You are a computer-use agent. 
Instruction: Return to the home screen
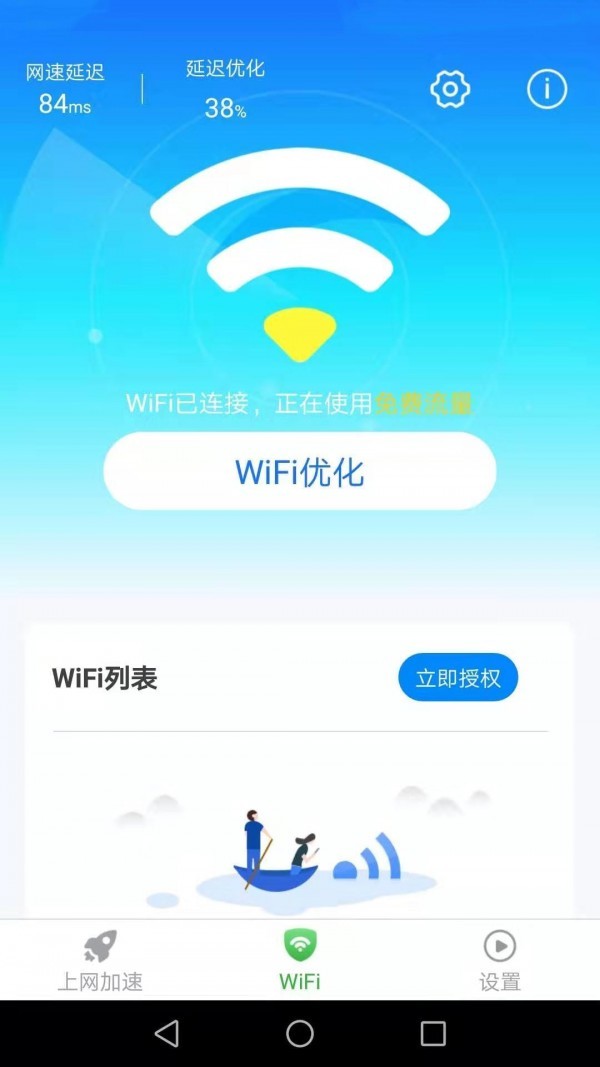[300, 1033]
